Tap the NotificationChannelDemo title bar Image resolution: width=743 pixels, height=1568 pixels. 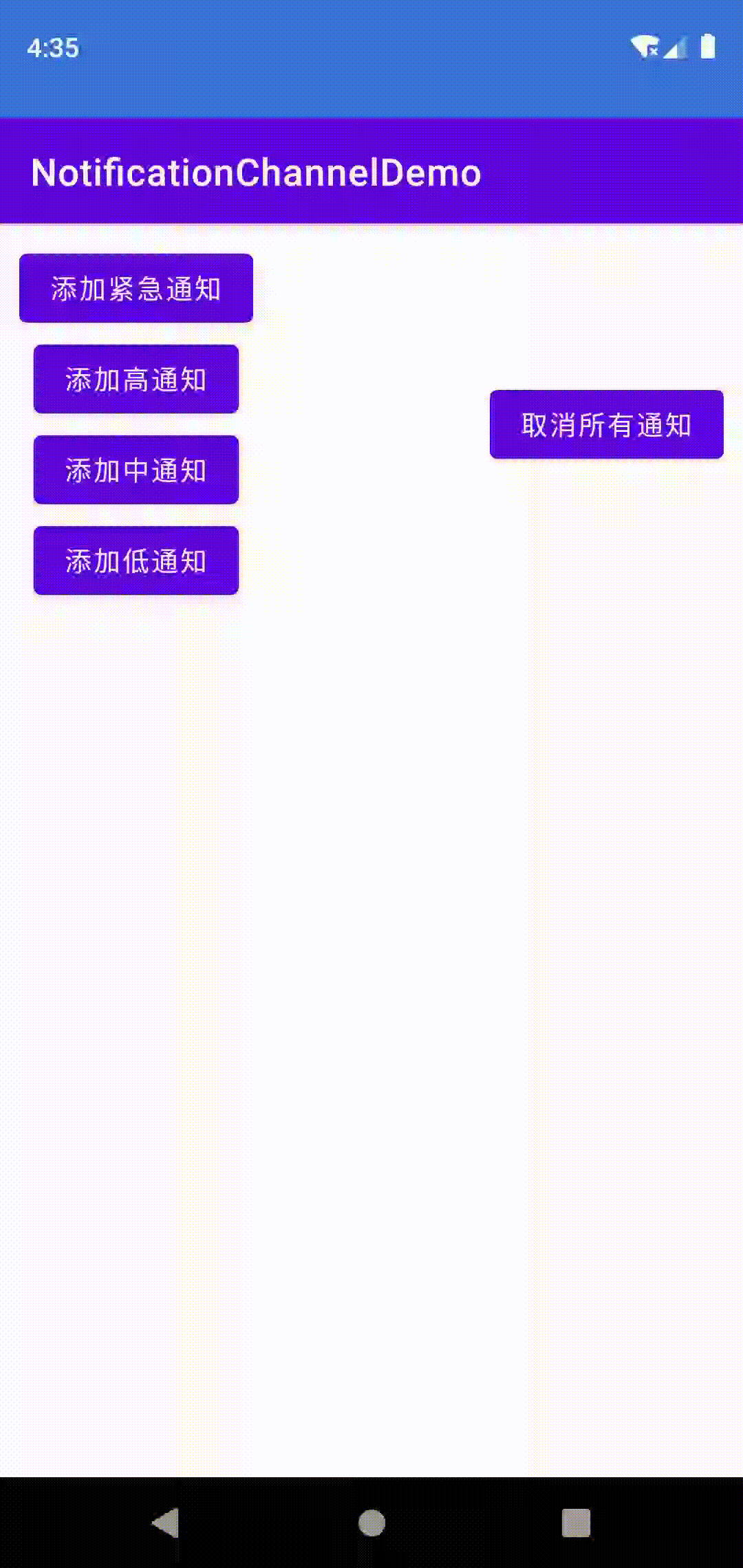click(255, 173)
